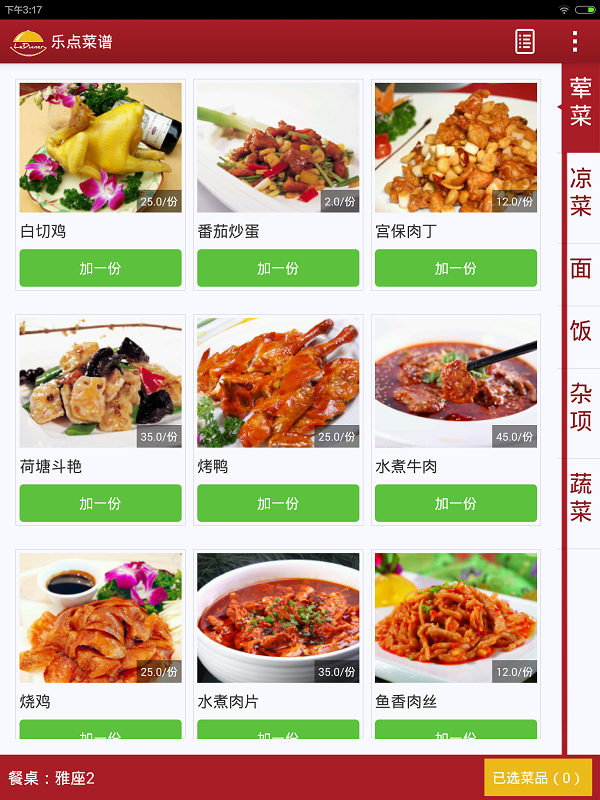Add one portion of 荷塘斗艳
Screen dimensions: 600x800
click(x=100, y=503)
